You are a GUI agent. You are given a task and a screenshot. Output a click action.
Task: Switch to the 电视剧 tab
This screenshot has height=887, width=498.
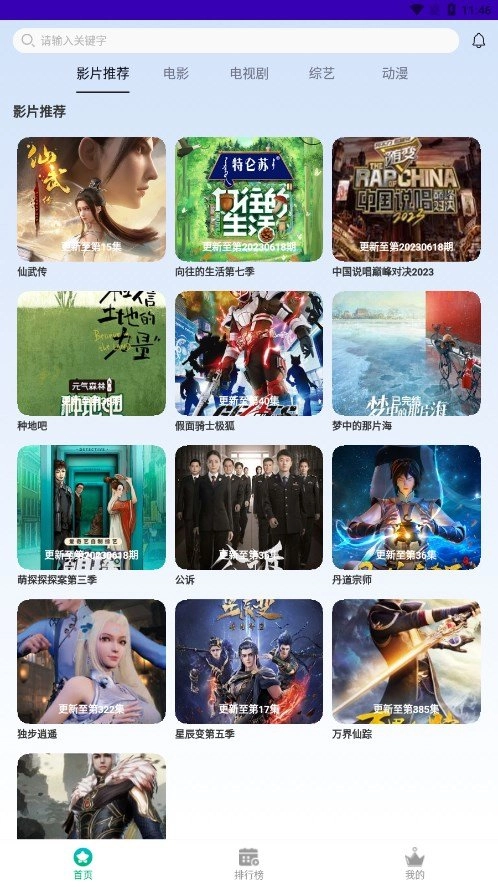pos(249,74)
